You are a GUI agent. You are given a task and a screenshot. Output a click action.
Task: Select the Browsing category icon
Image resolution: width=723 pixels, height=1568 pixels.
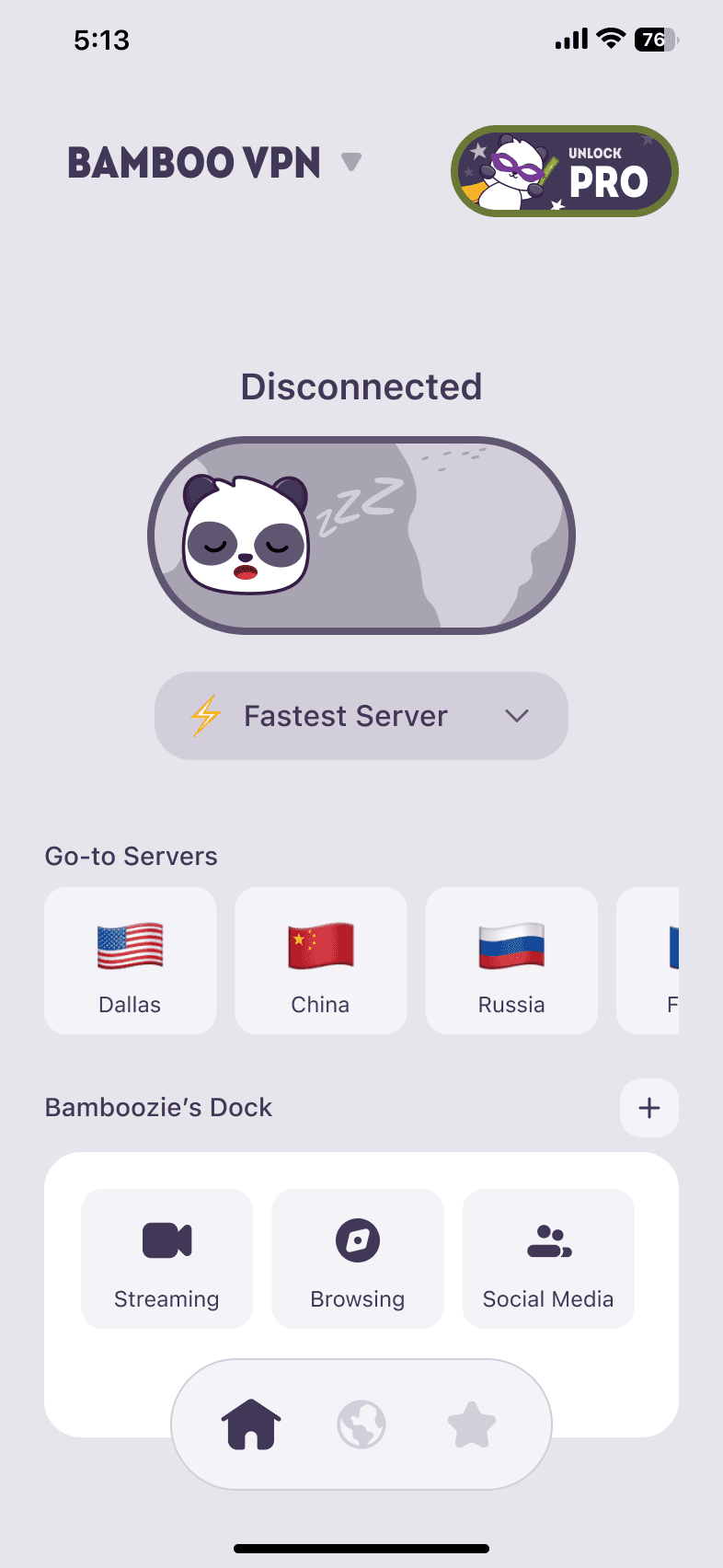[358, 1258]
